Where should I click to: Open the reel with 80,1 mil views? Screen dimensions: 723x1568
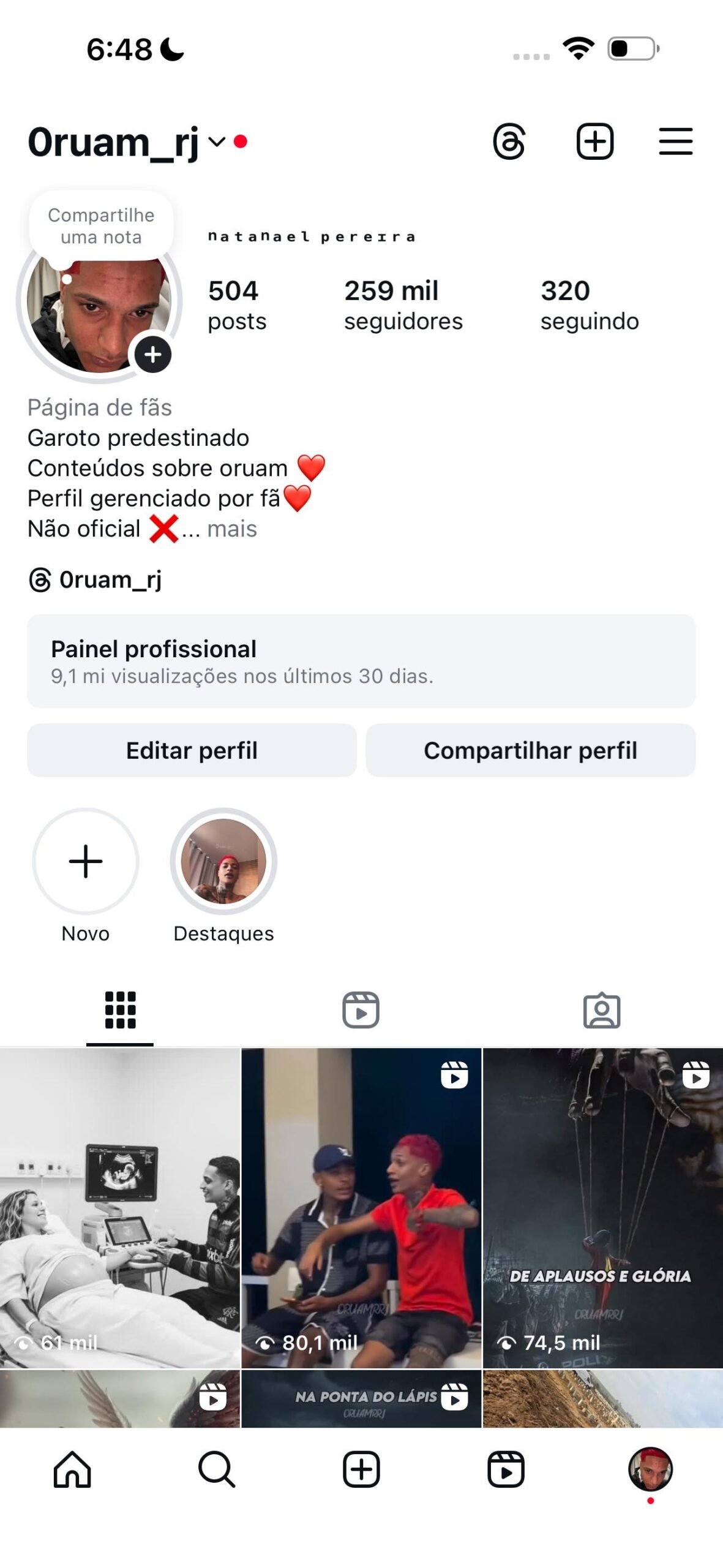[x=361, y=1207]
